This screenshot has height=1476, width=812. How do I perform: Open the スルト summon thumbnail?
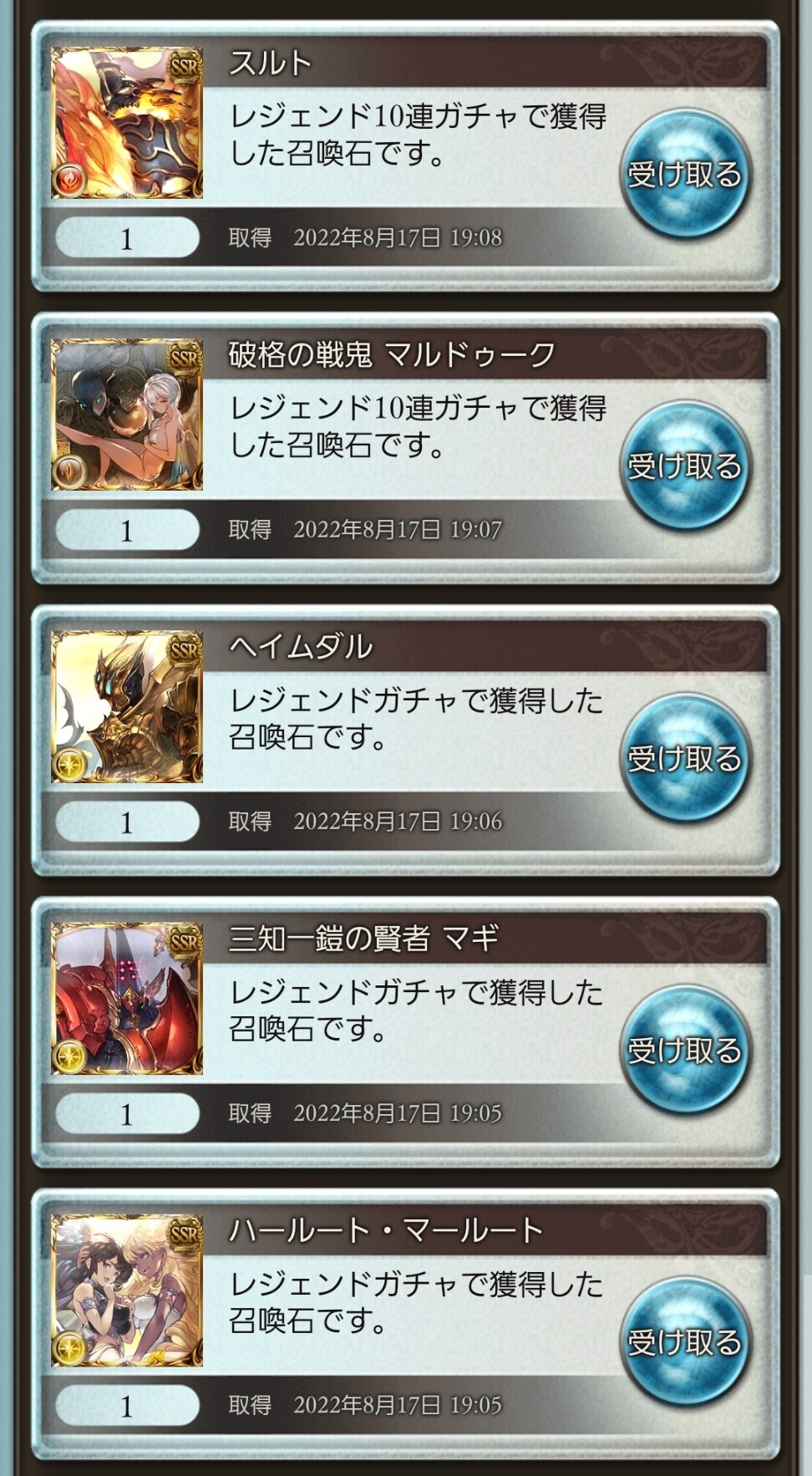click(x=127, y=123)
